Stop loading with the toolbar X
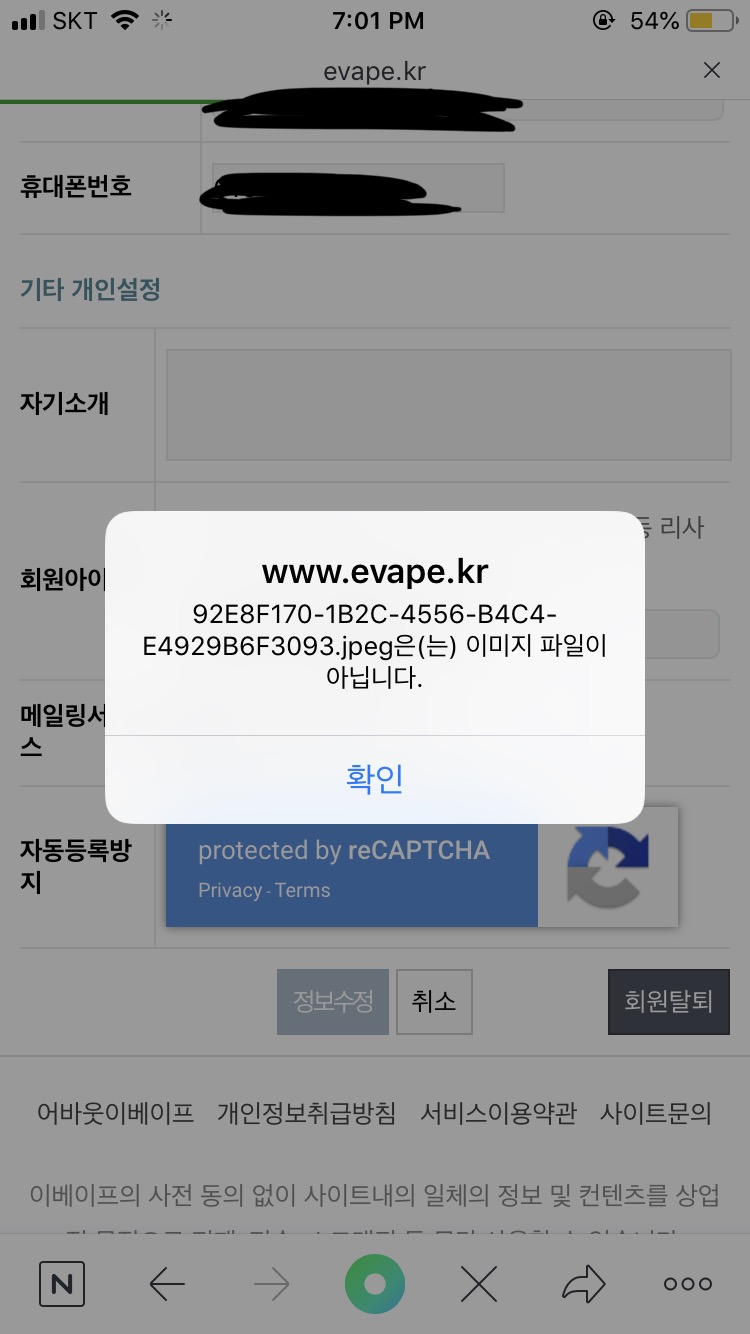750x1334 pixels. (x=480, y=1284)
